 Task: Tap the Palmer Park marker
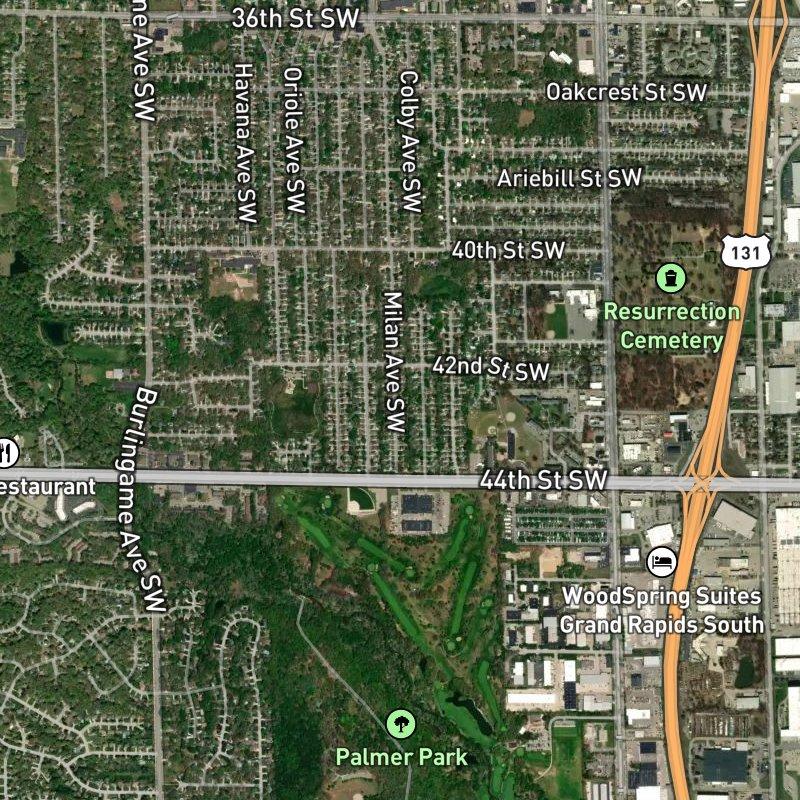[401, 722]
